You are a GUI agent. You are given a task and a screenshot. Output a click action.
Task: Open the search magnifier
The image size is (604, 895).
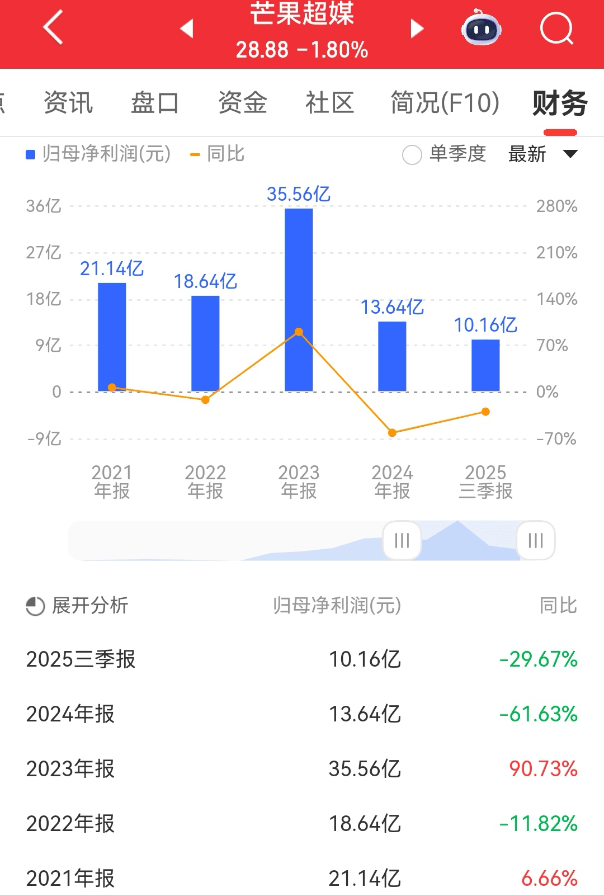[556, 29]
